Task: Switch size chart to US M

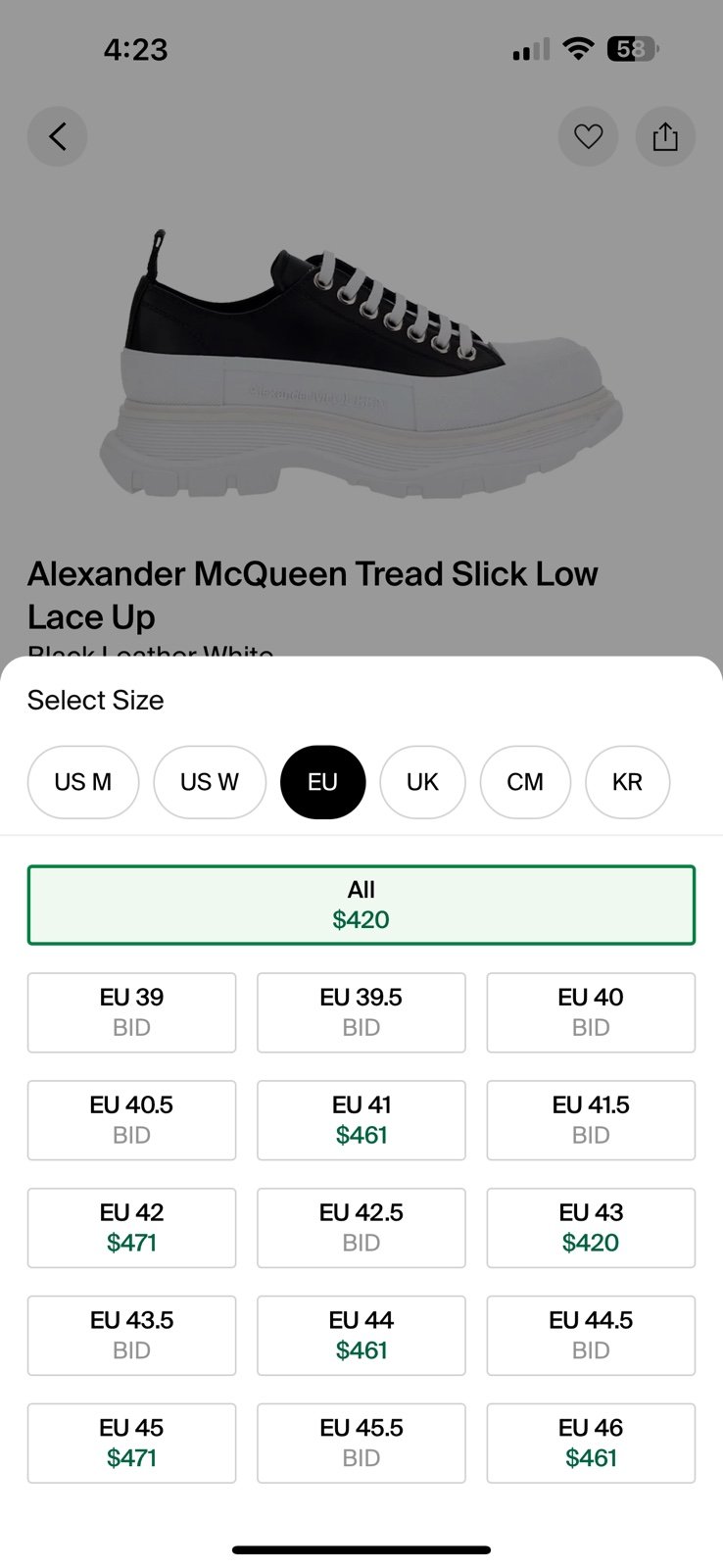Action: click(x=83, y=782)
